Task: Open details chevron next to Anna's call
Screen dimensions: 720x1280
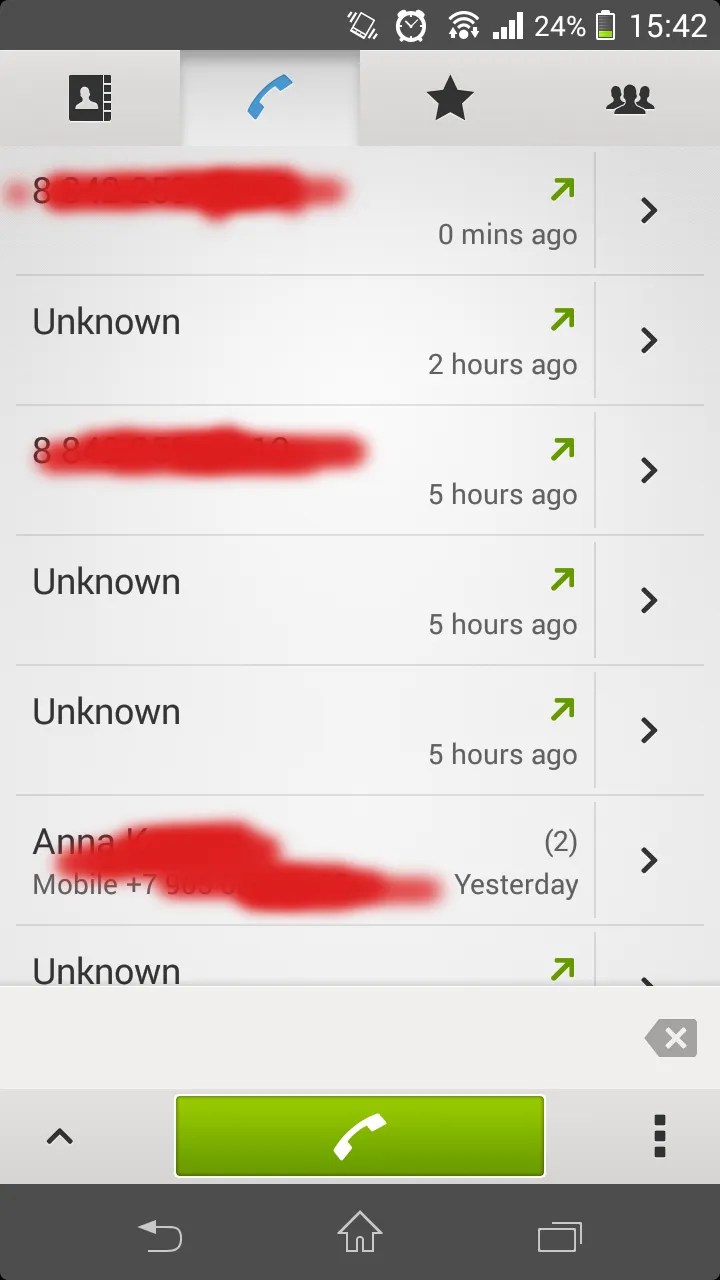Action: pos(649,860)
